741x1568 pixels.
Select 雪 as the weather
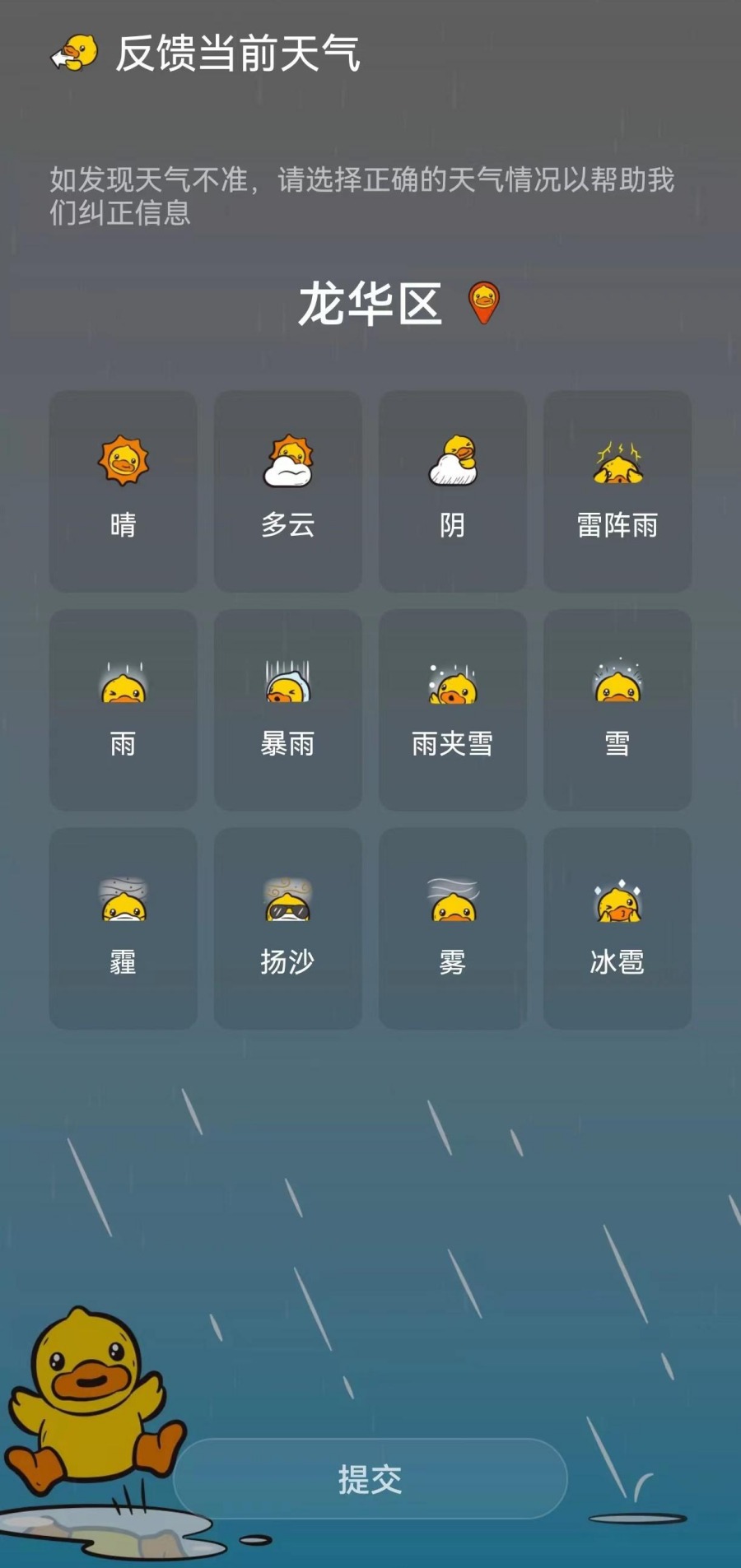[x=617, y=710]
